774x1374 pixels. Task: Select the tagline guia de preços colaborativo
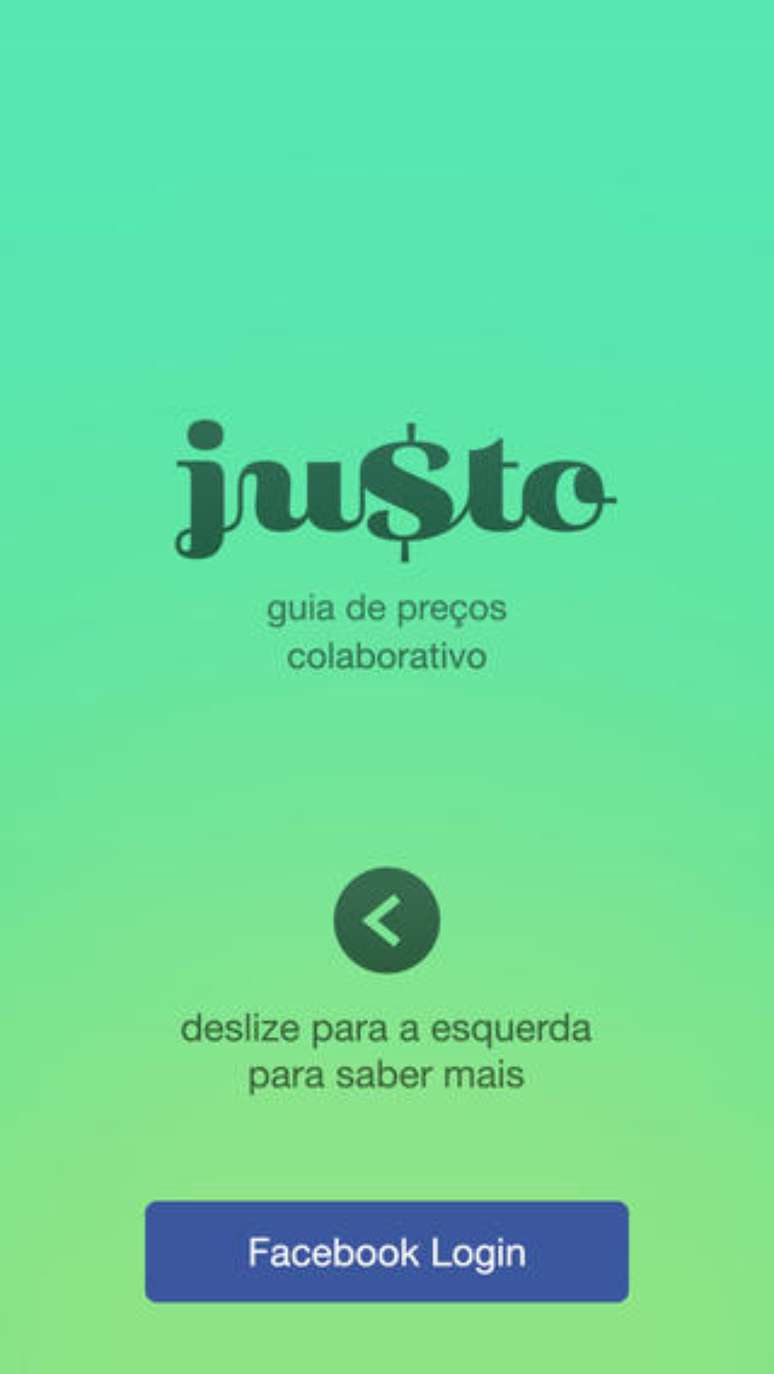pyautogui.click(x=387, y=630)
